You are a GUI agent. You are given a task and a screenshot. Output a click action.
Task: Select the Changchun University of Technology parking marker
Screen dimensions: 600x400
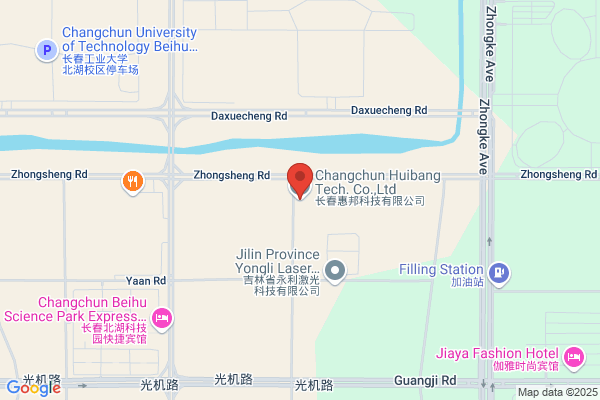point(47,51)
